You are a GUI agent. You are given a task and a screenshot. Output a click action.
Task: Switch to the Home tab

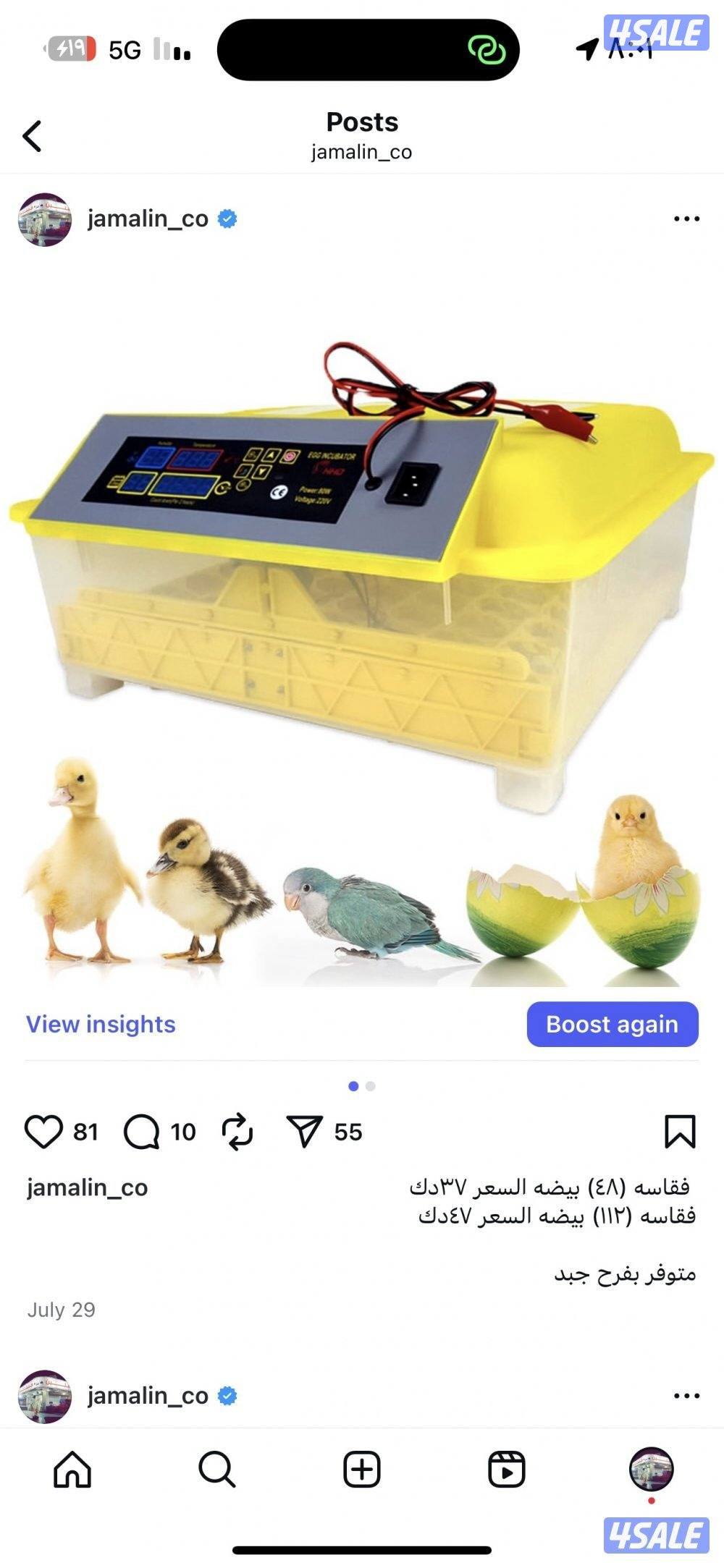click(72, 1470)
